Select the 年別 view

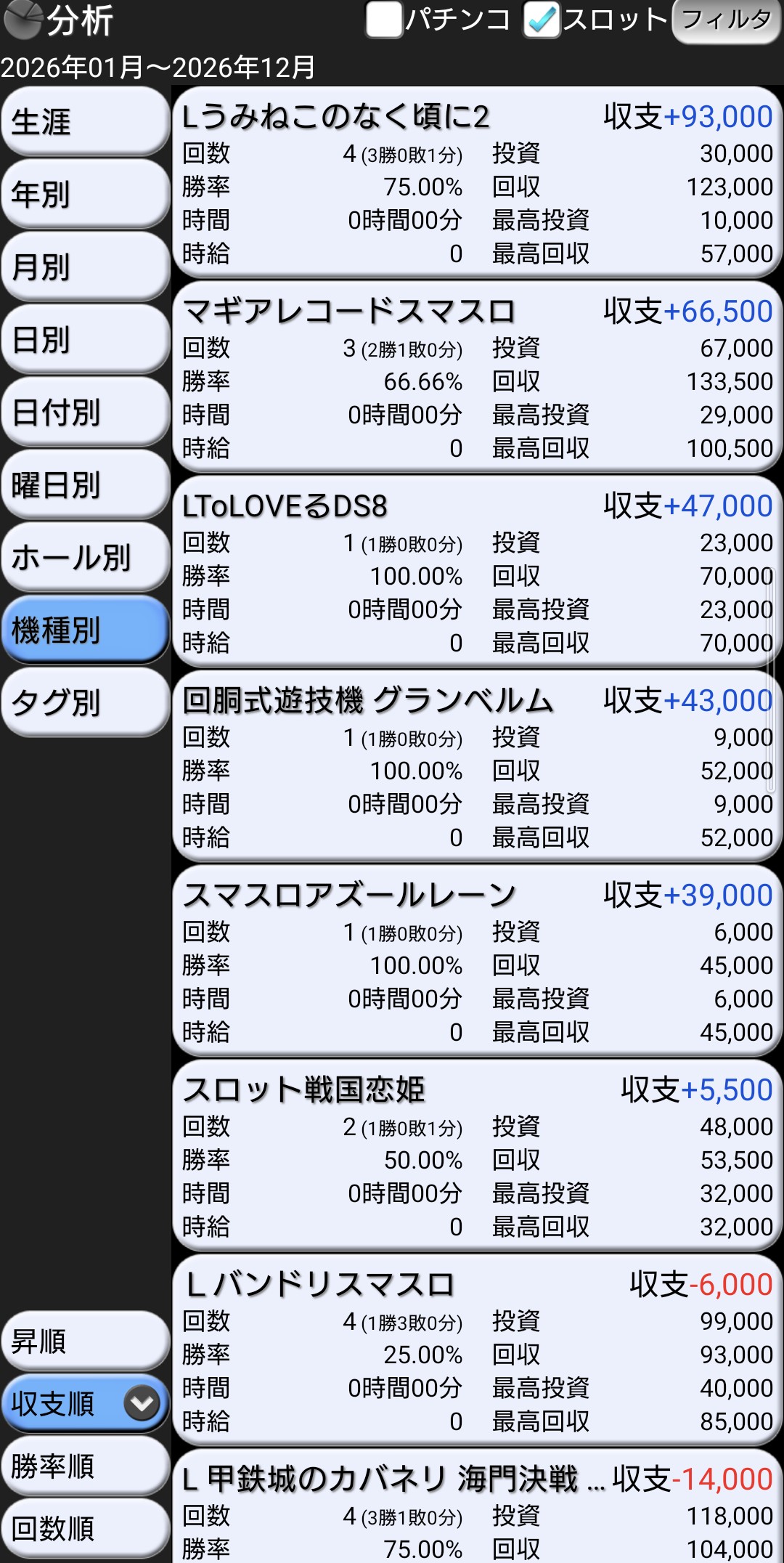(x=86, y=194)
